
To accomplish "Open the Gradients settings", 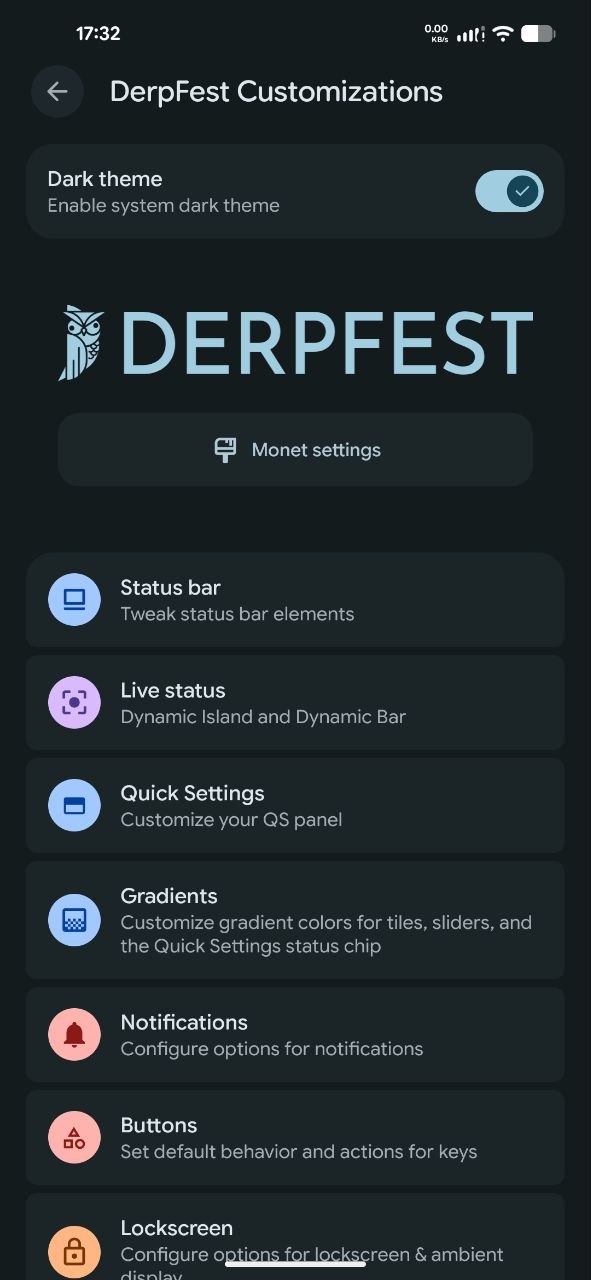I will tap(295, 920).
